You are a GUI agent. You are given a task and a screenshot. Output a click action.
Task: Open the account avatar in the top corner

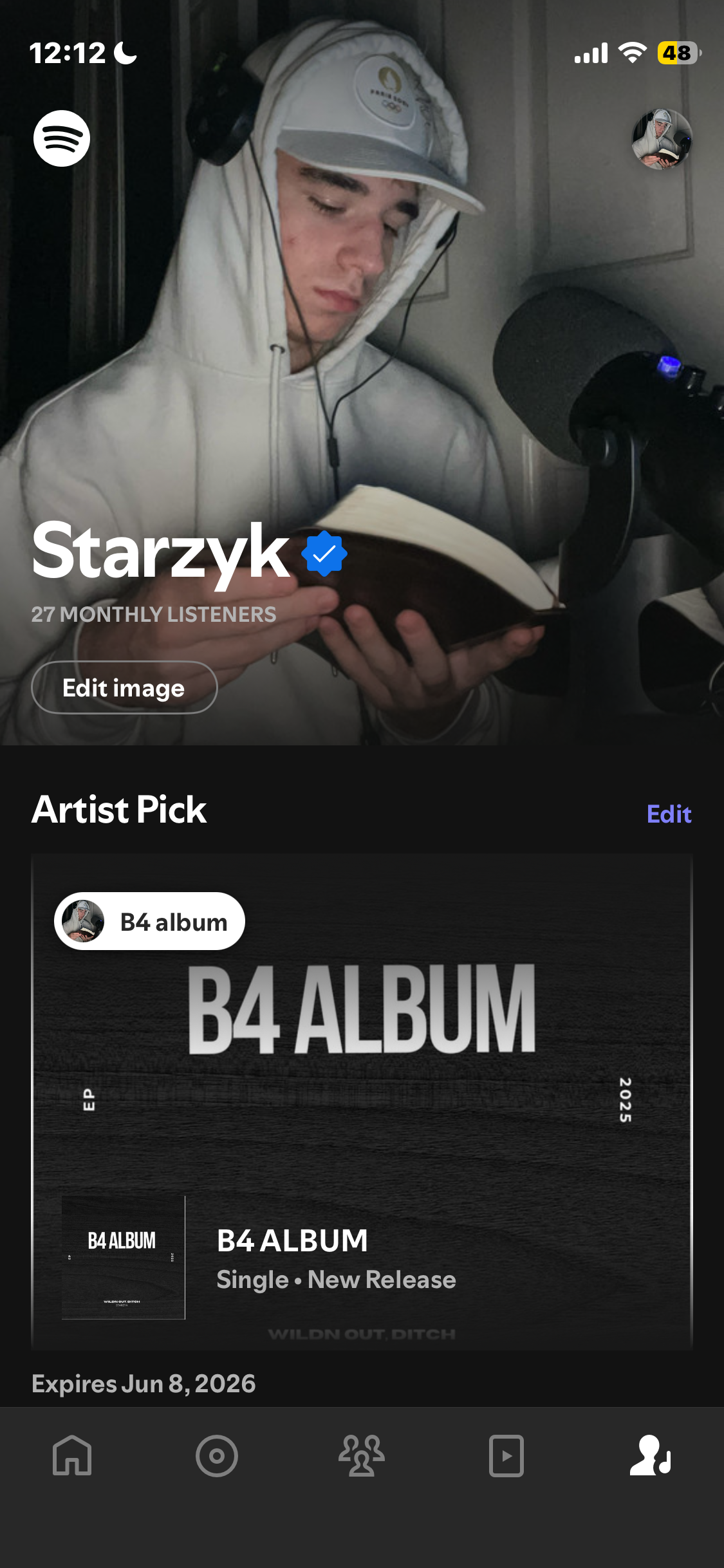(x=662, y=139)
